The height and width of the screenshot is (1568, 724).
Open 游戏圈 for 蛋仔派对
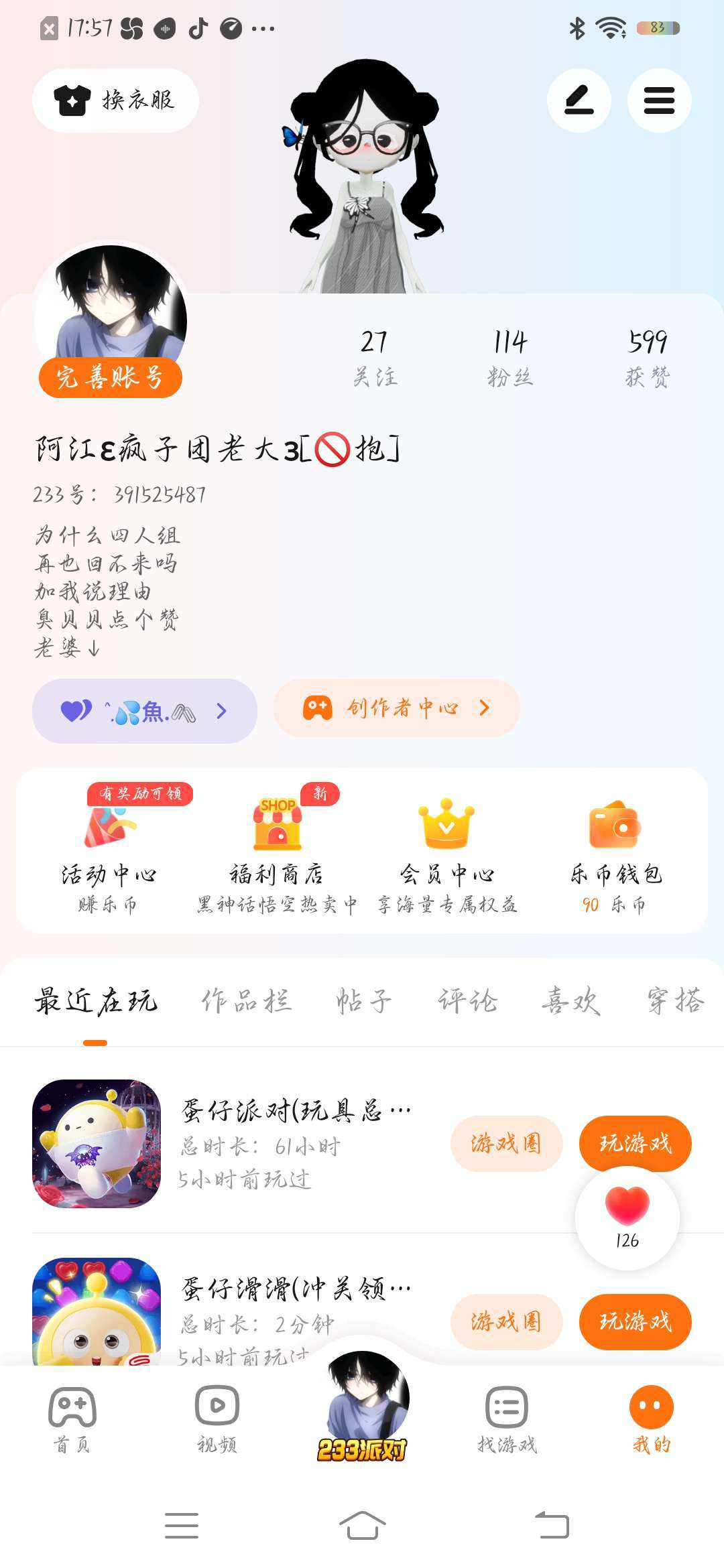coord(506,1143)
